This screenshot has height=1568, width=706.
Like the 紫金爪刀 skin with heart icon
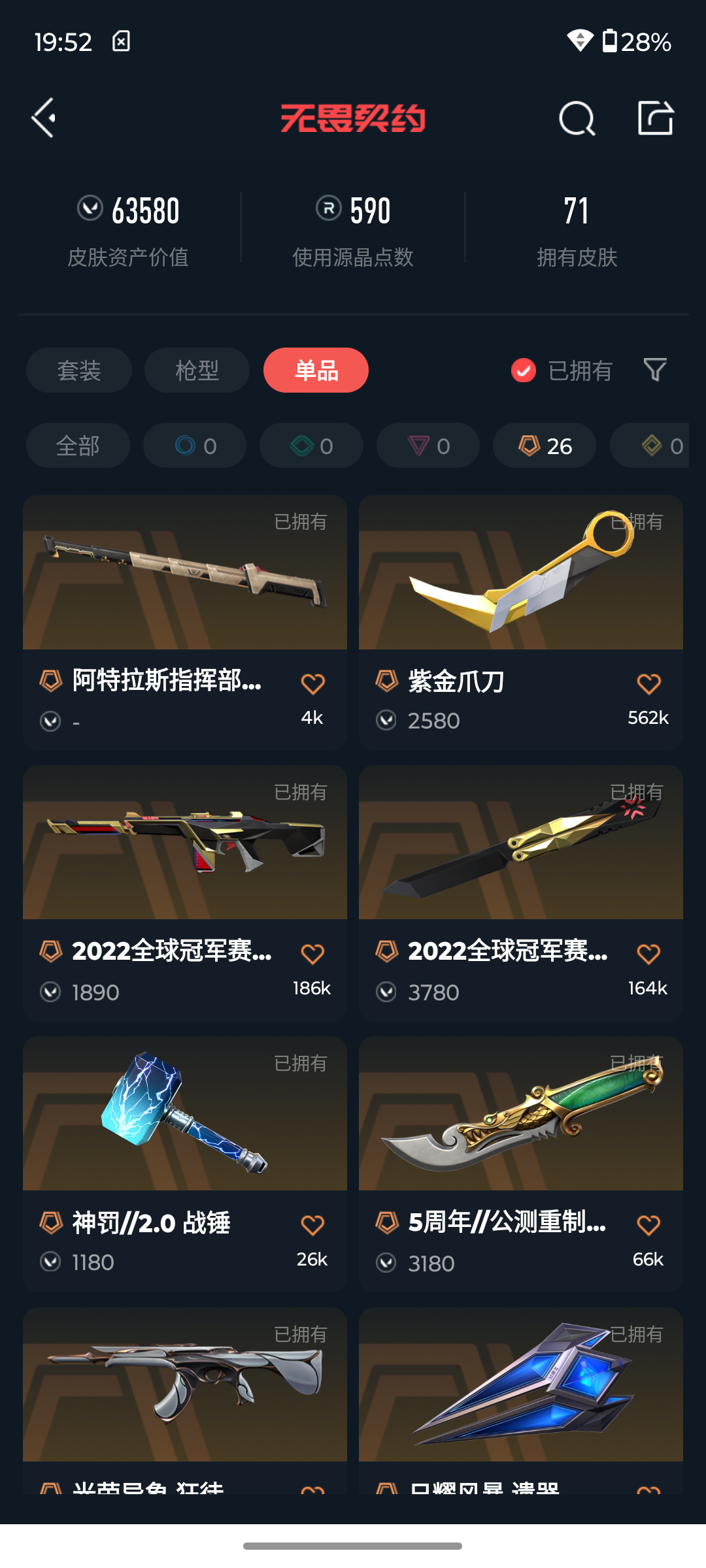click(x=648, y=684)
